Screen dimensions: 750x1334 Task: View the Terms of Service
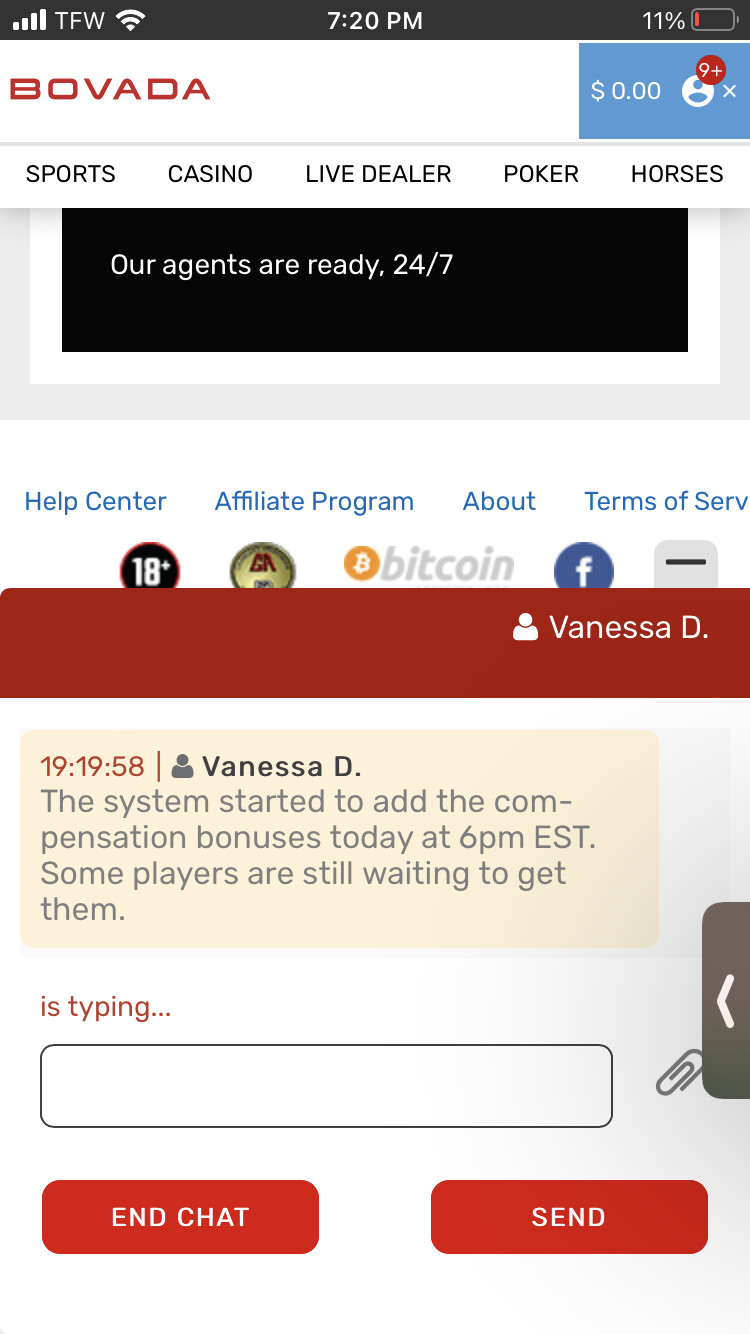tap(665, 501)
